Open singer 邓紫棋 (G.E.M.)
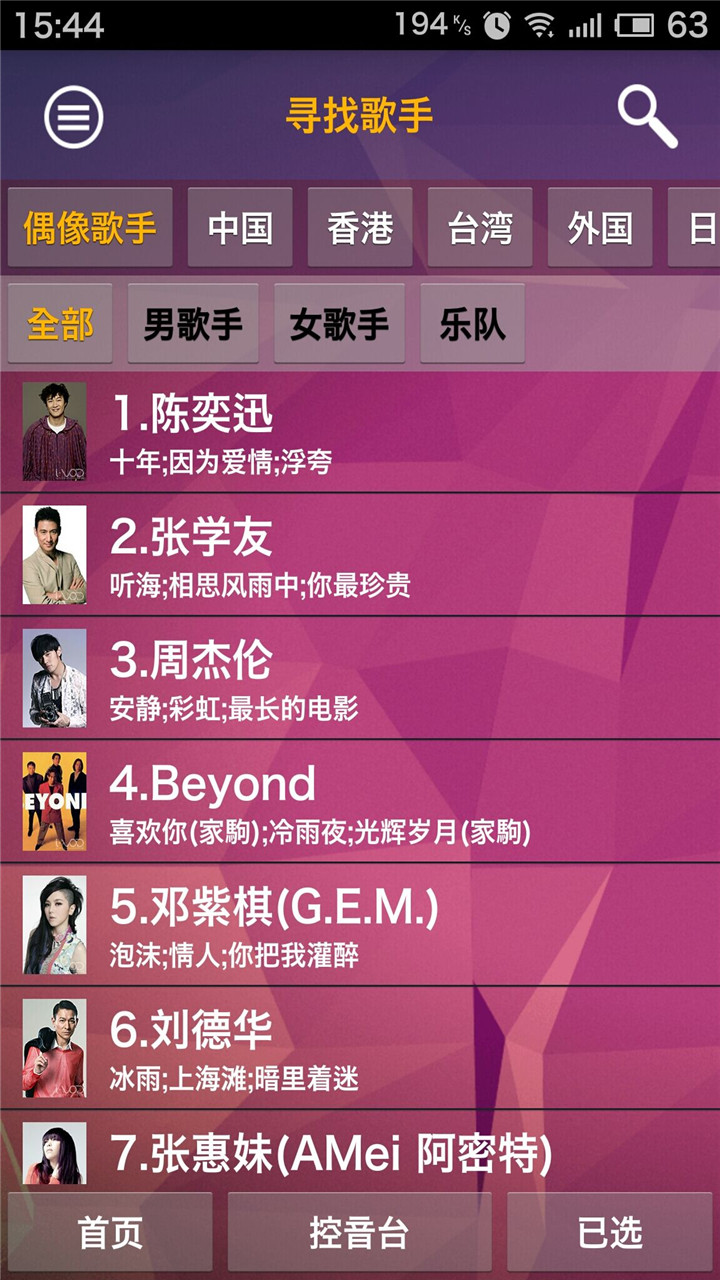Screen dimensions: 720x1280 (x=360, y=925)
